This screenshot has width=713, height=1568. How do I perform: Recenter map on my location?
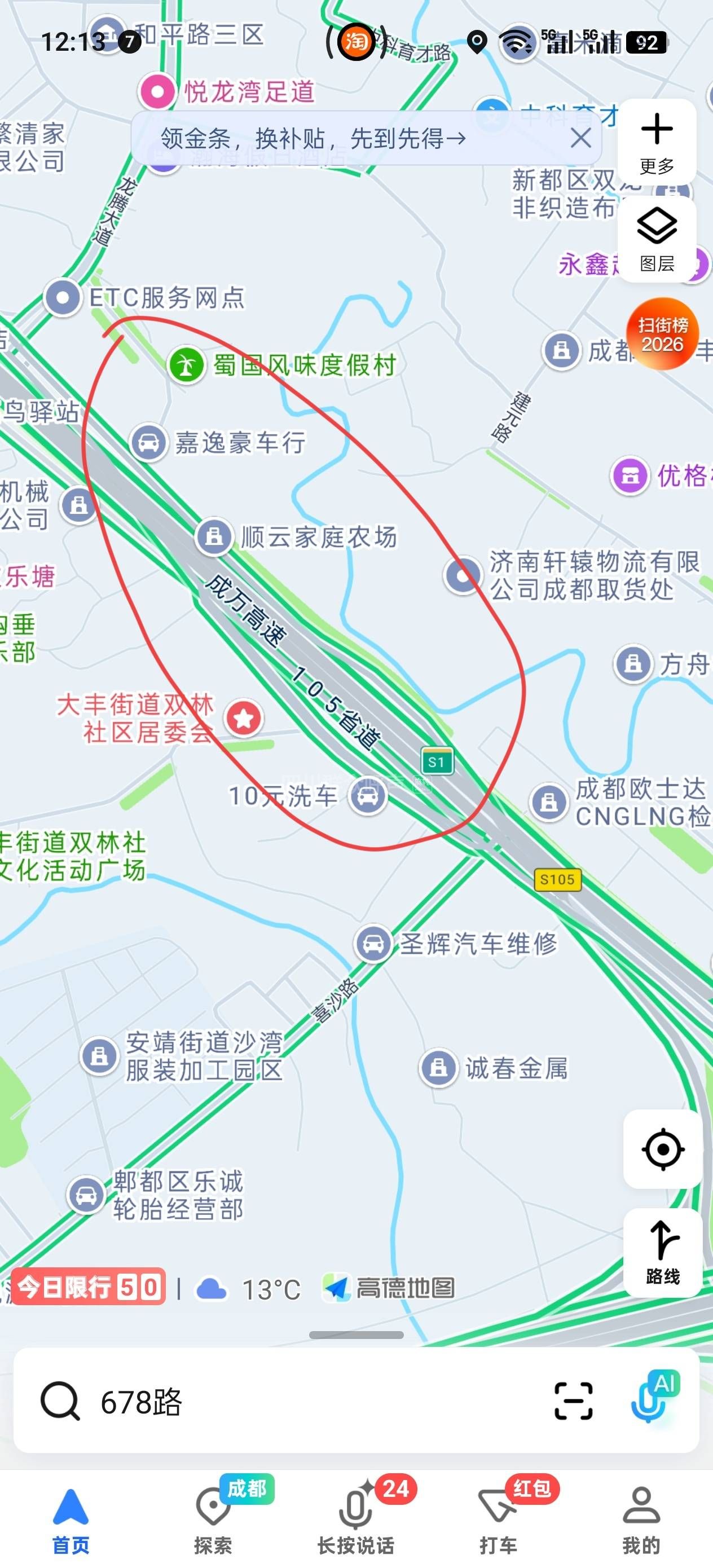[x=662, y=1149]
